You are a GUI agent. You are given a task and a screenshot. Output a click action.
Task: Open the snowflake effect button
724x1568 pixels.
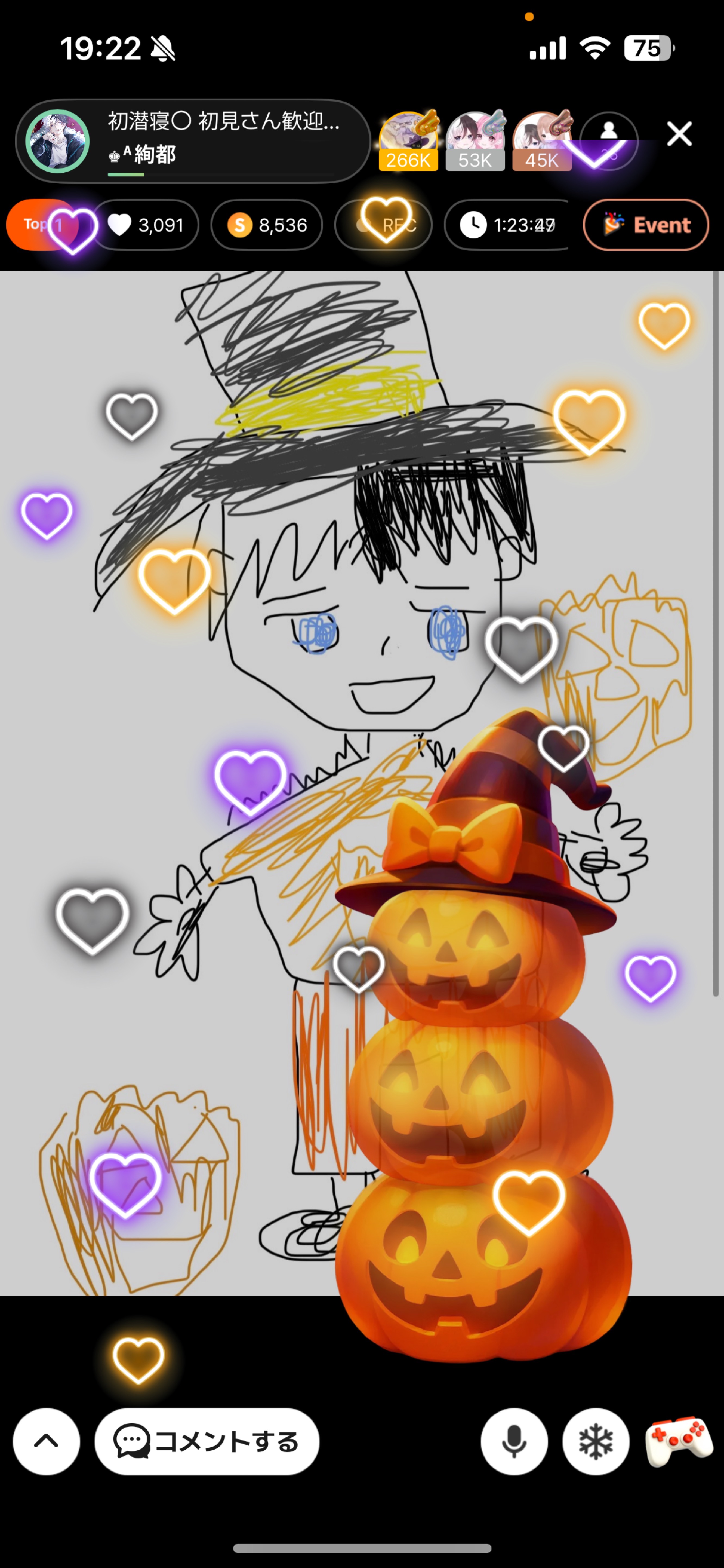[596, 1441]
